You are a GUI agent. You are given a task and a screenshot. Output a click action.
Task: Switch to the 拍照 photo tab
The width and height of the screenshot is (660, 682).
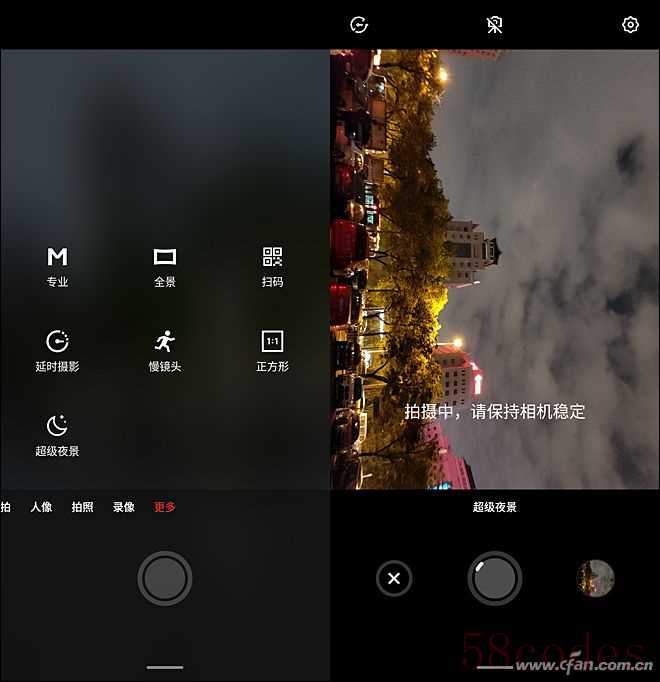[82, 507]
